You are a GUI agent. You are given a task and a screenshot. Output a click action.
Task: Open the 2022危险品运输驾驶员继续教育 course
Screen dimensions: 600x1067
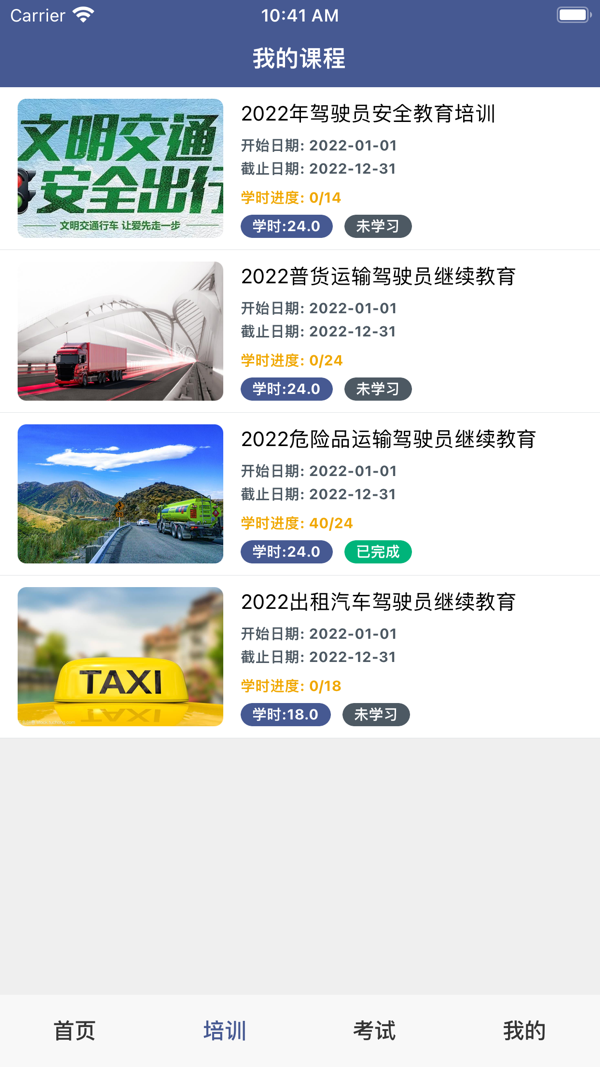(388, 440)
